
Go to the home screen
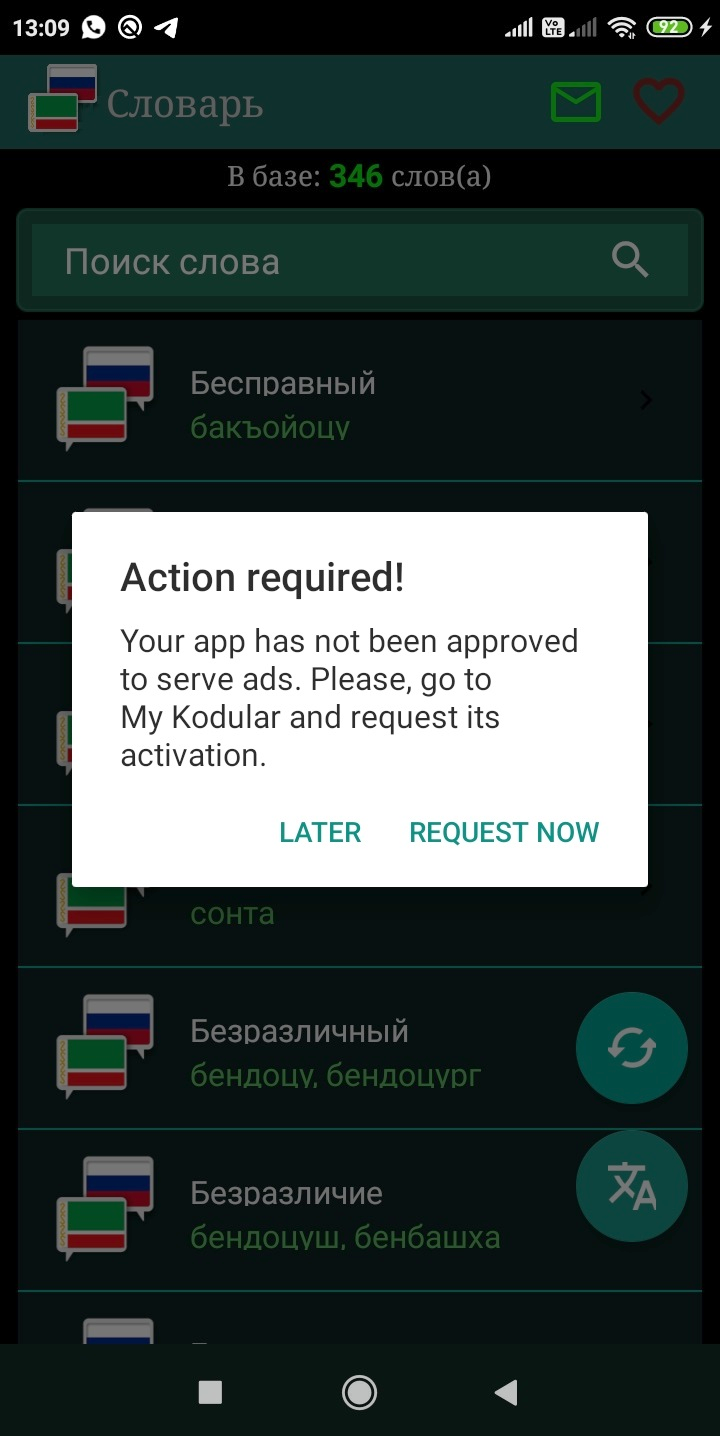(359, 1392)
